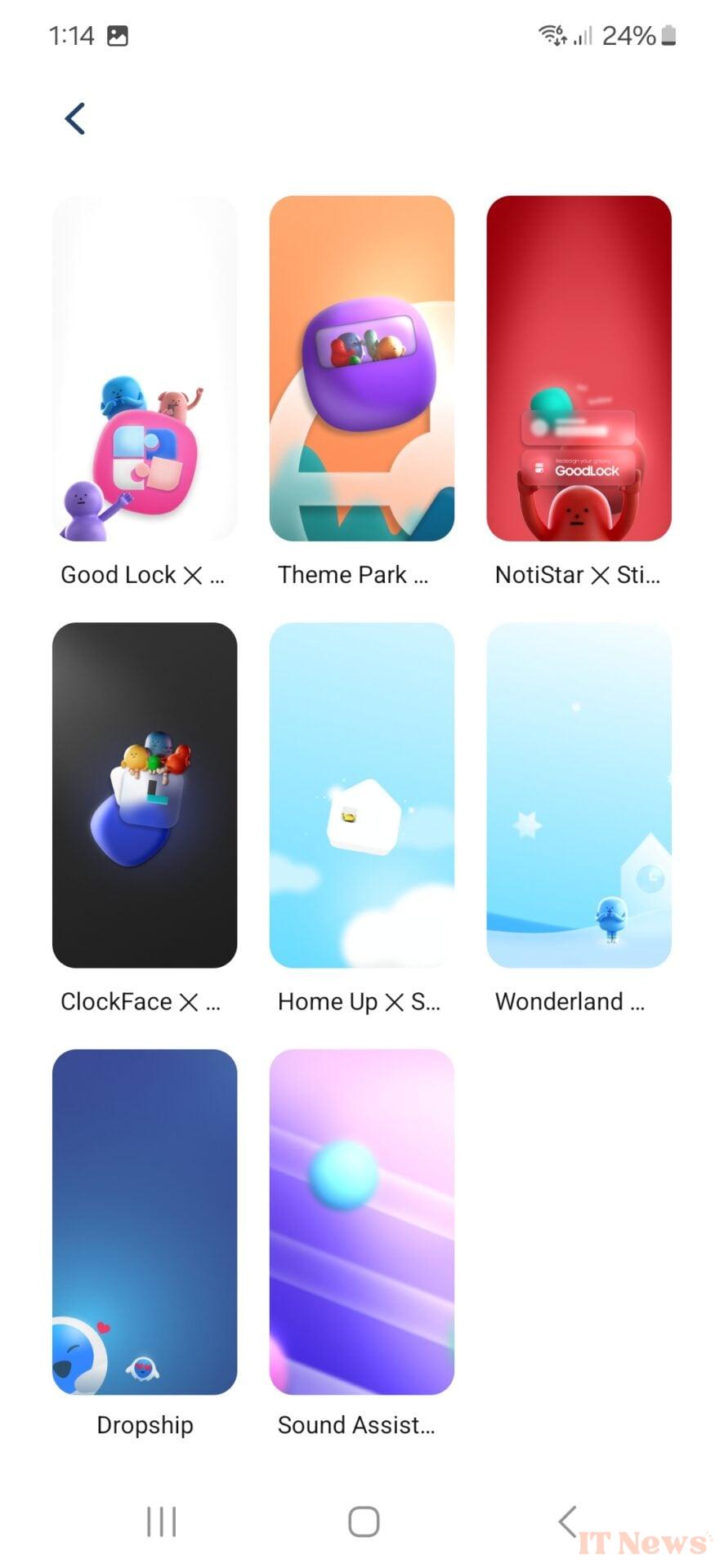
Task: Tap the Home button in navigation bar
Action: tap(362, 1521)
